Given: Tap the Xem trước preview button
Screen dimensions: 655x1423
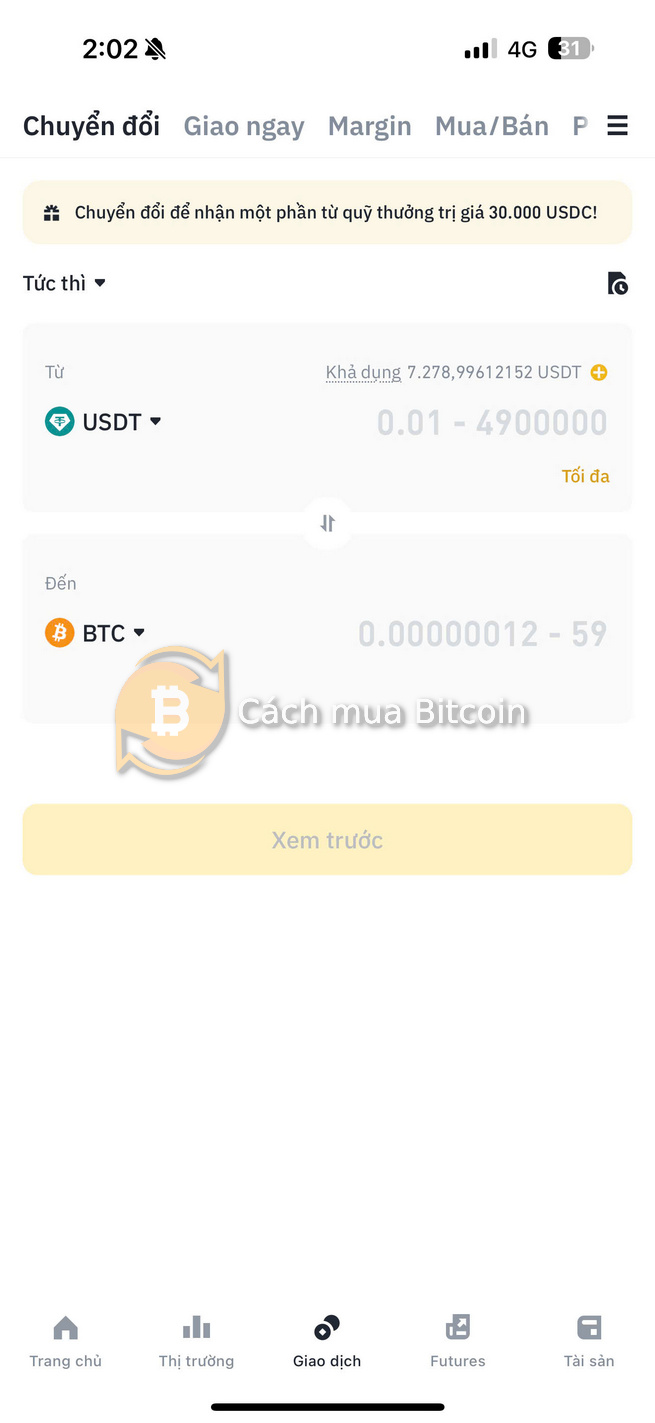Looking at the screenshot, I should coord(327,840).
